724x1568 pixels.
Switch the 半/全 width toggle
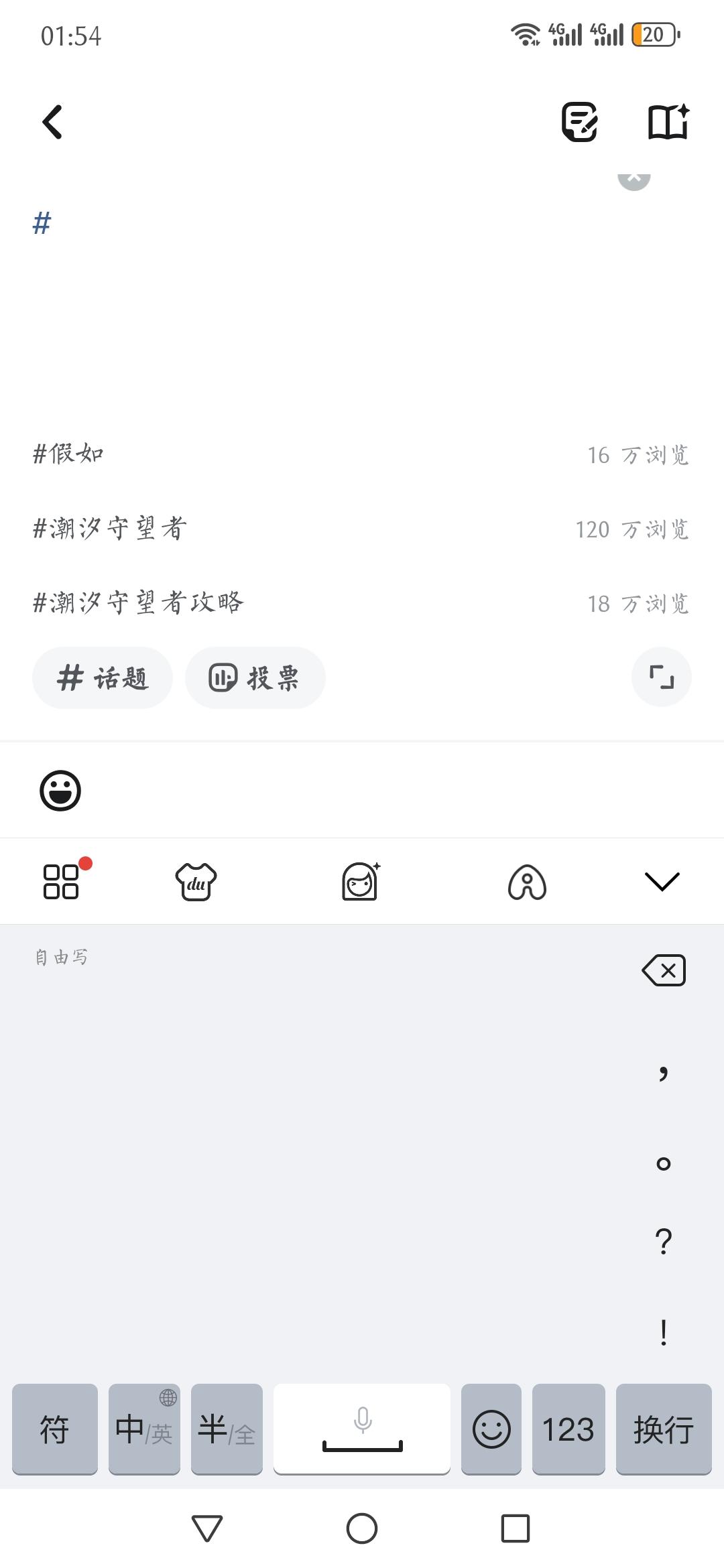point(226,1428)
